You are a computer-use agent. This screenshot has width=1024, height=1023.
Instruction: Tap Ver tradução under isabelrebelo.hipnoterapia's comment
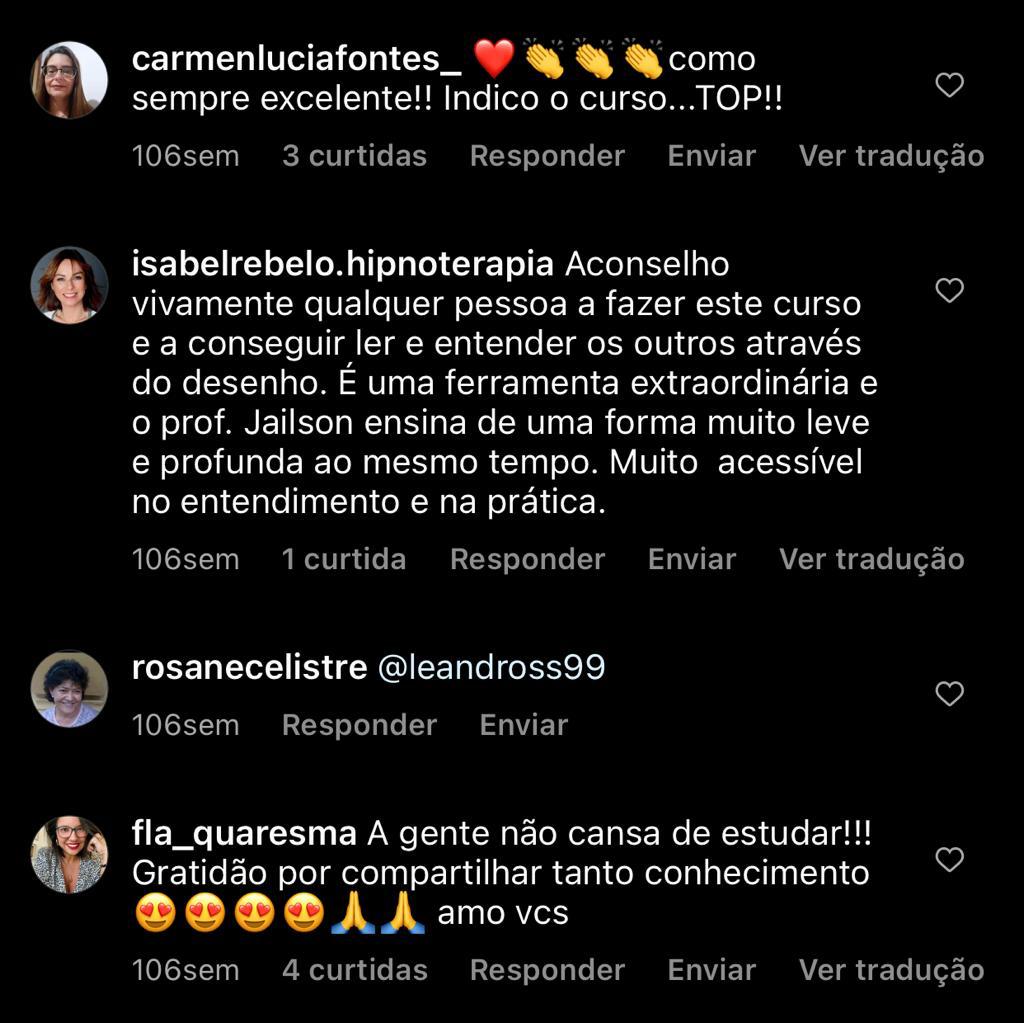tap(871, 559)
